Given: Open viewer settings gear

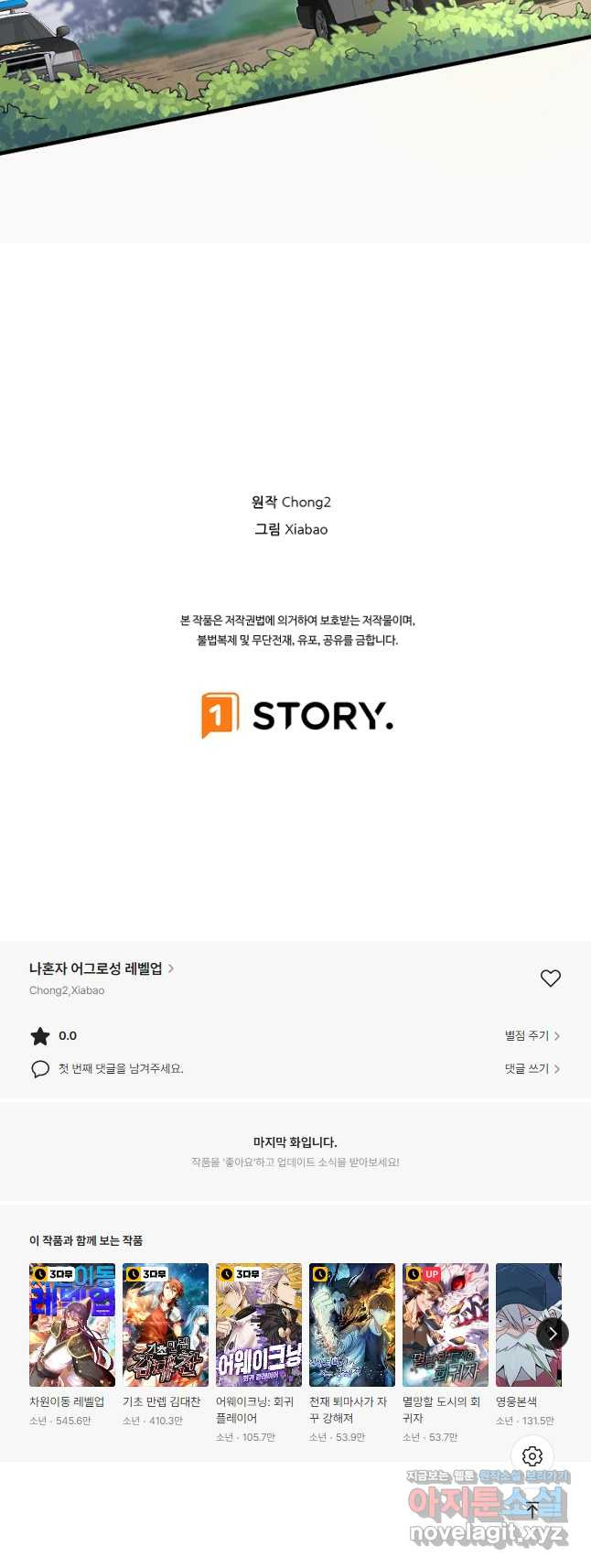Looking at the screenshot, I should point(532,1455).
